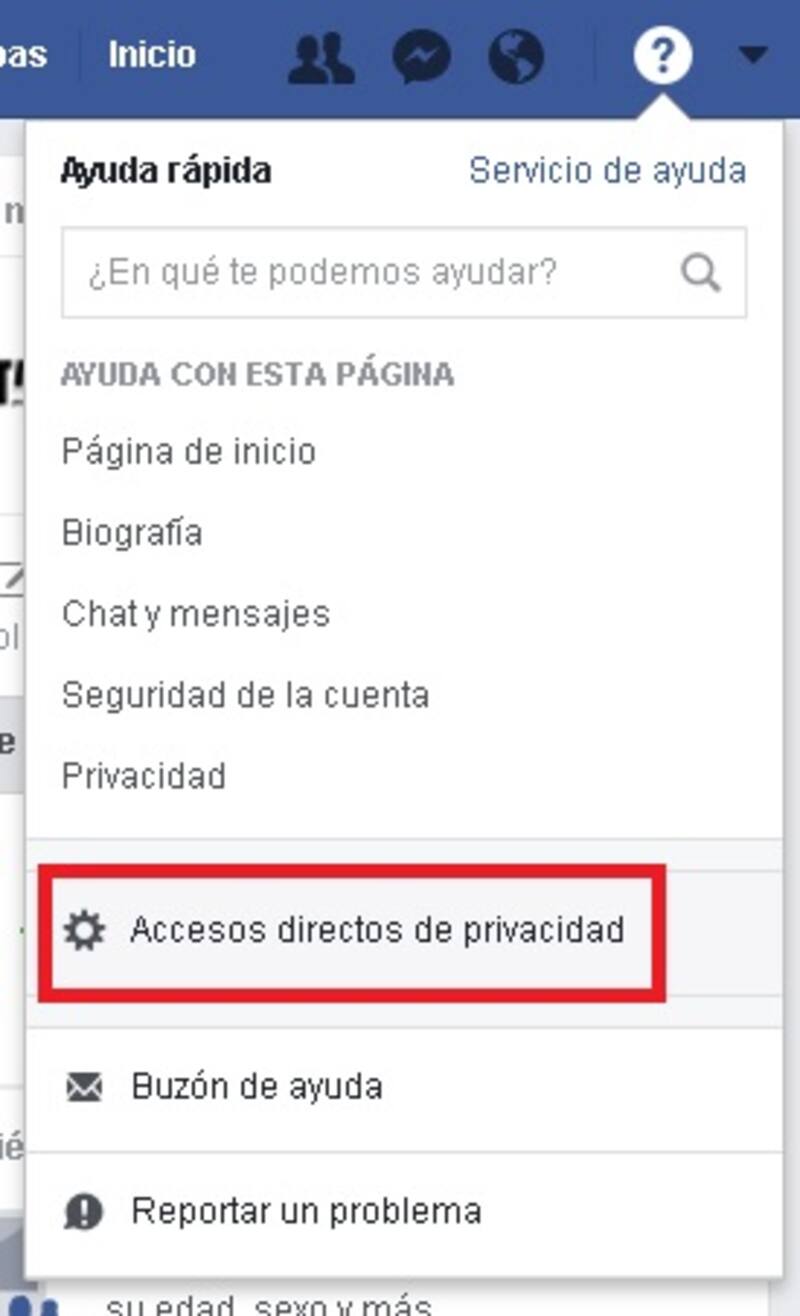
Task: Open the notifications globe icon
Action: [x=516, y=57]
